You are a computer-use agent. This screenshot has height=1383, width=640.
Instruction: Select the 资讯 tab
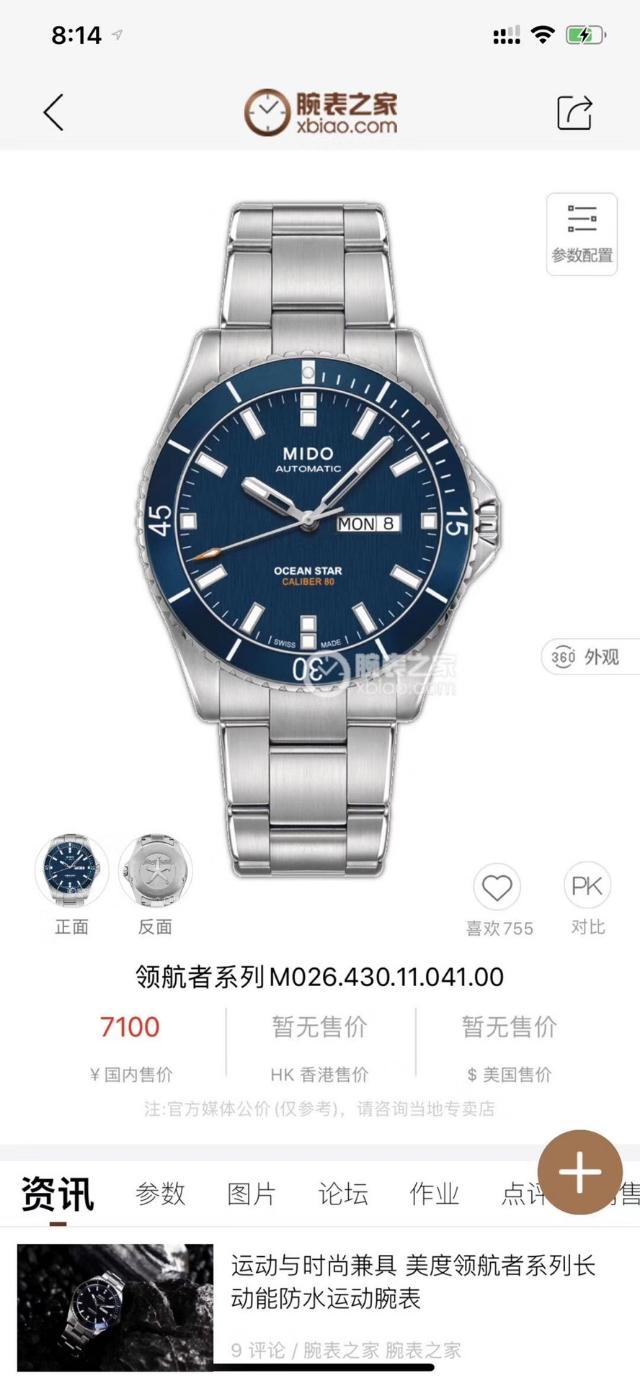(x=58, y=1193)
